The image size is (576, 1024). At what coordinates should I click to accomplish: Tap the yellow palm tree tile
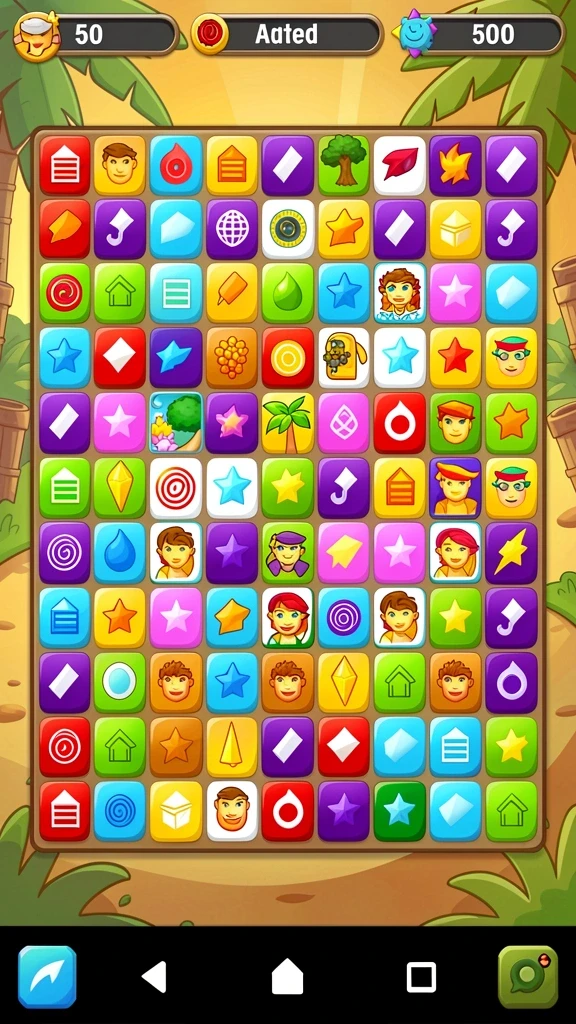click(288, 423)
